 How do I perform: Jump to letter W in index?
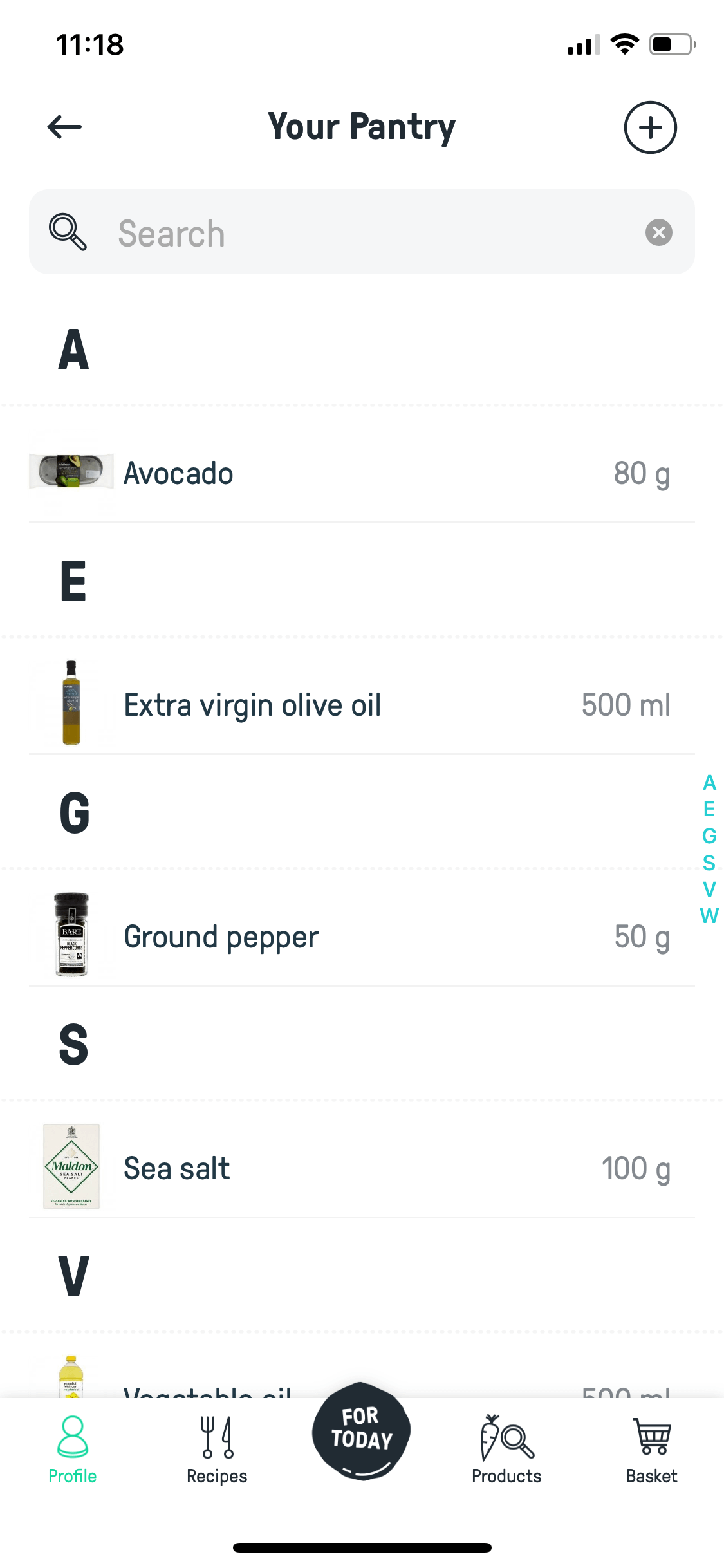pyautogui.click(x=709, y=915)
